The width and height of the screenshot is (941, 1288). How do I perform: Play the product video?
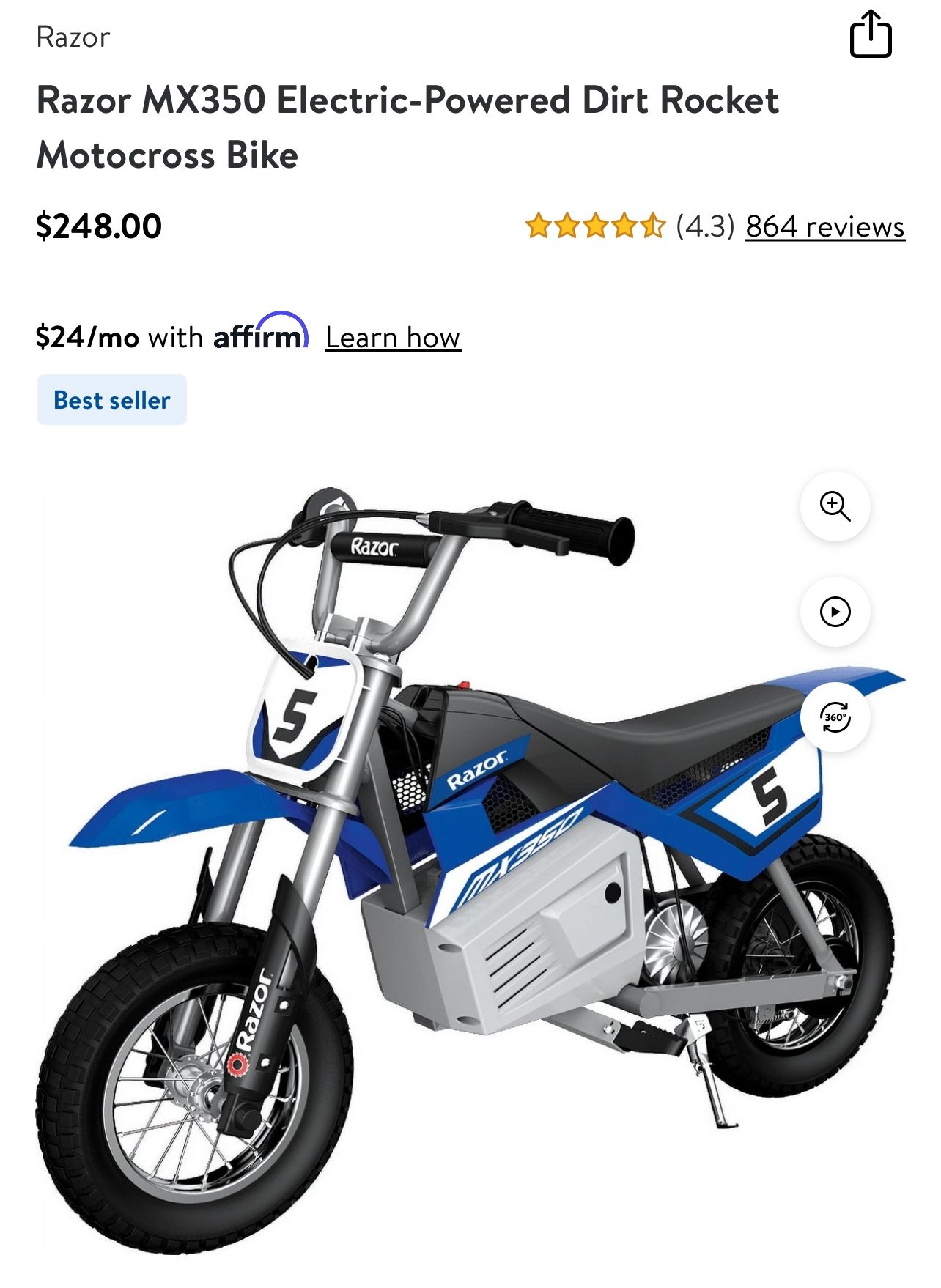(835, 612)
